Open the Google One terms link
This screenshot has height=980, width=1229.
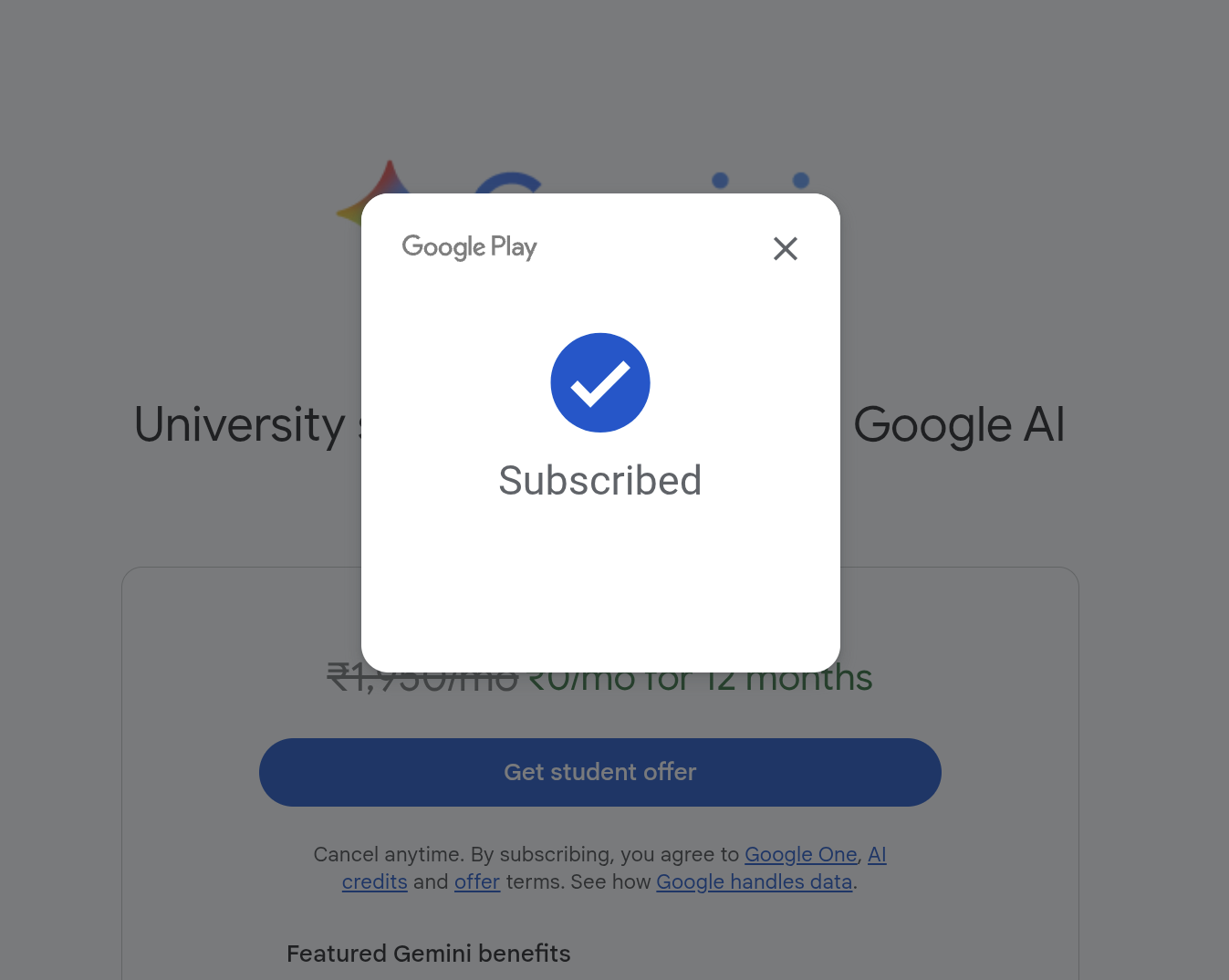point(800,854)
